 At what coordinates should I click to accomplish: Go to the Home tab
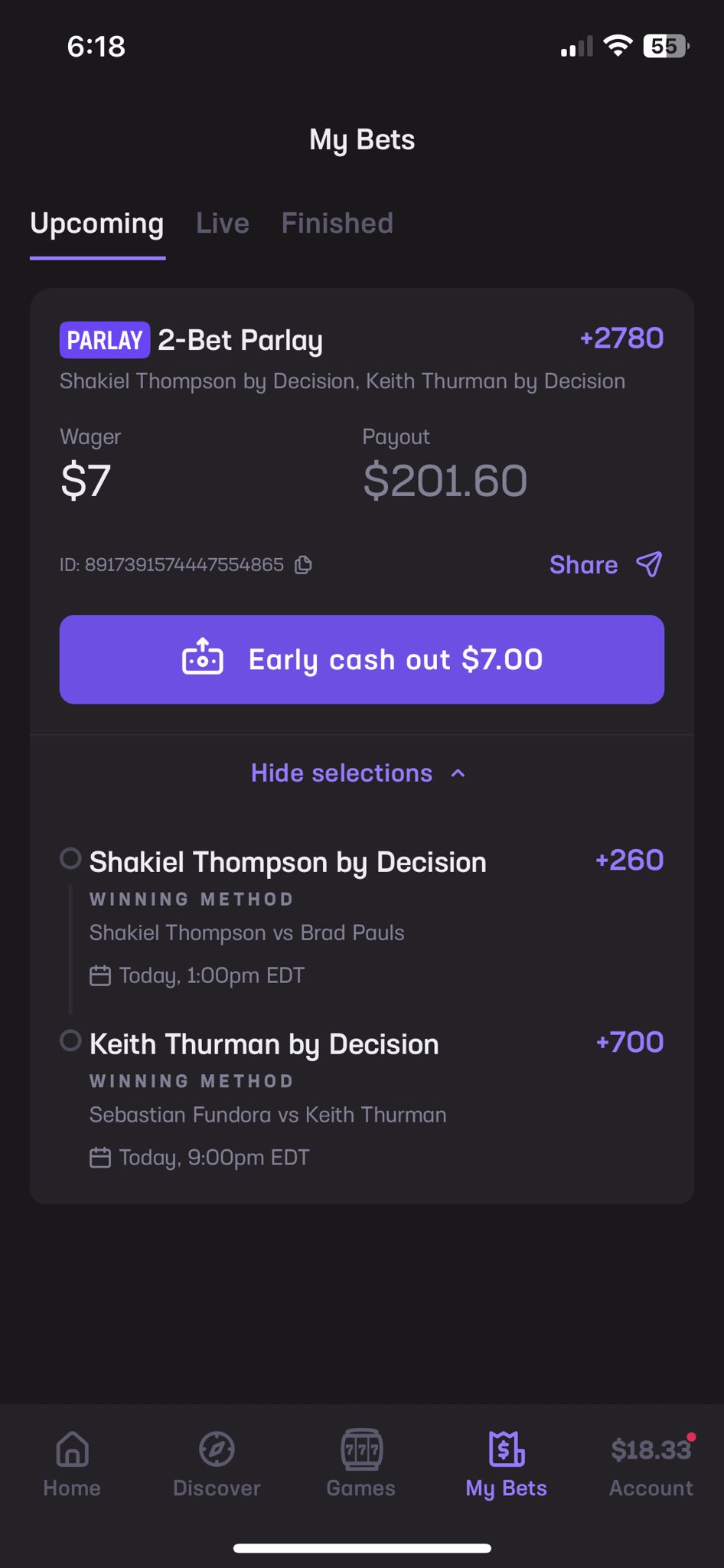[72, 1464]
